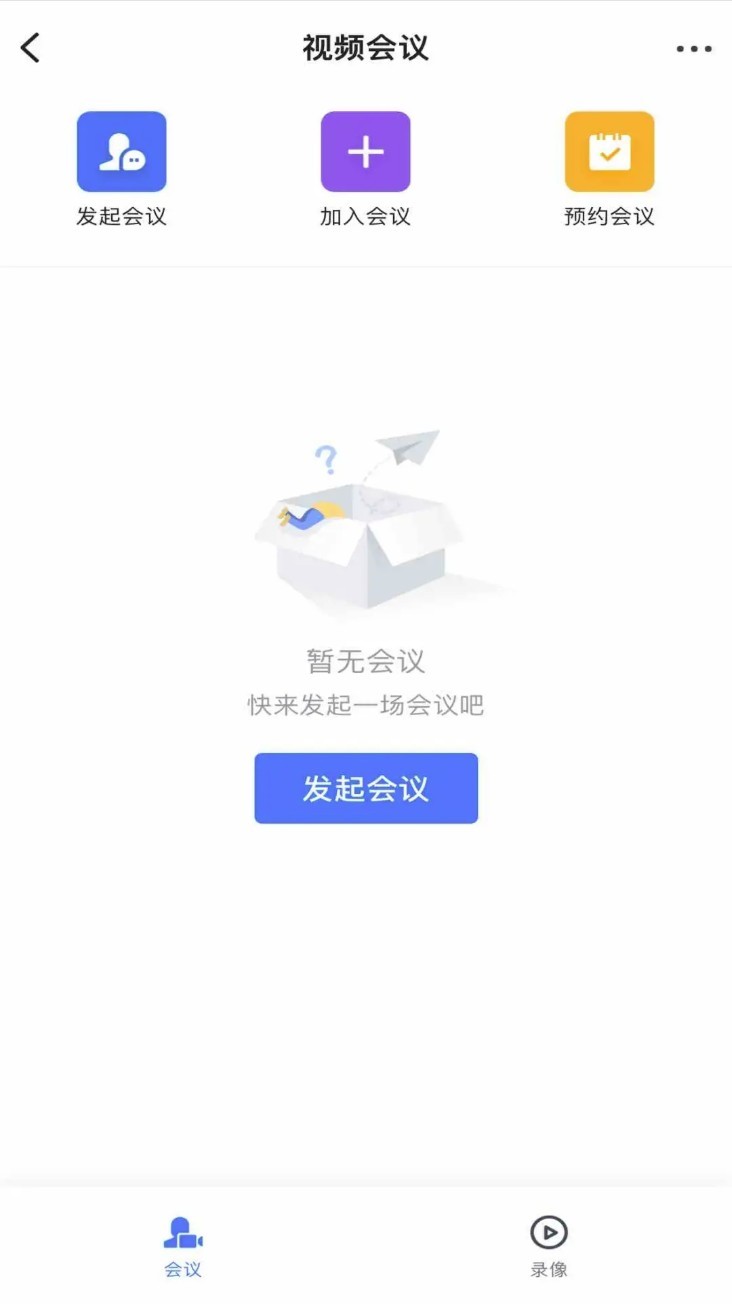Screen dimensions: 732x1304
Task: Tap the back arrow to leave 视频会议
Action: click(30, 47)
